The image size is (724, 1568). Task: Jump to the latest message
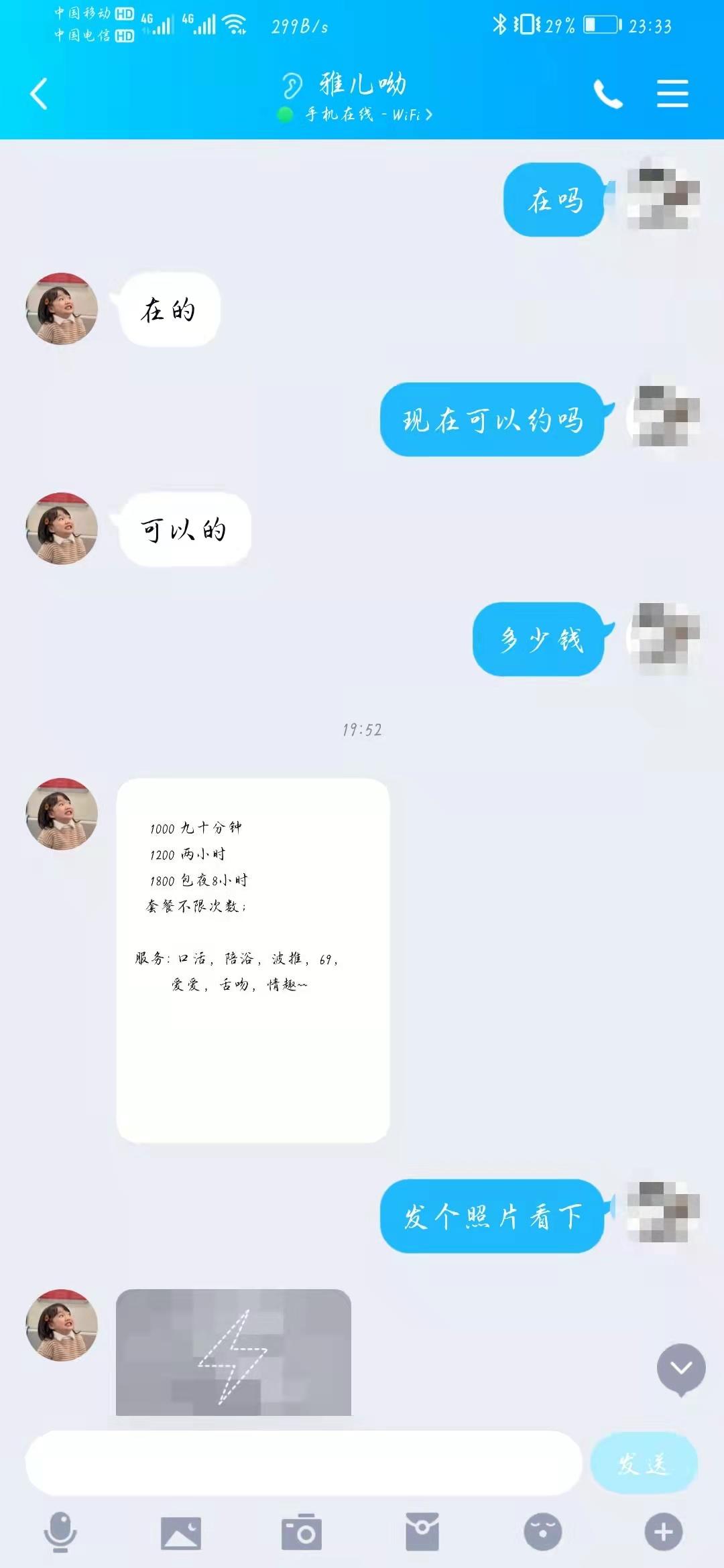[x=681, y=1368]
